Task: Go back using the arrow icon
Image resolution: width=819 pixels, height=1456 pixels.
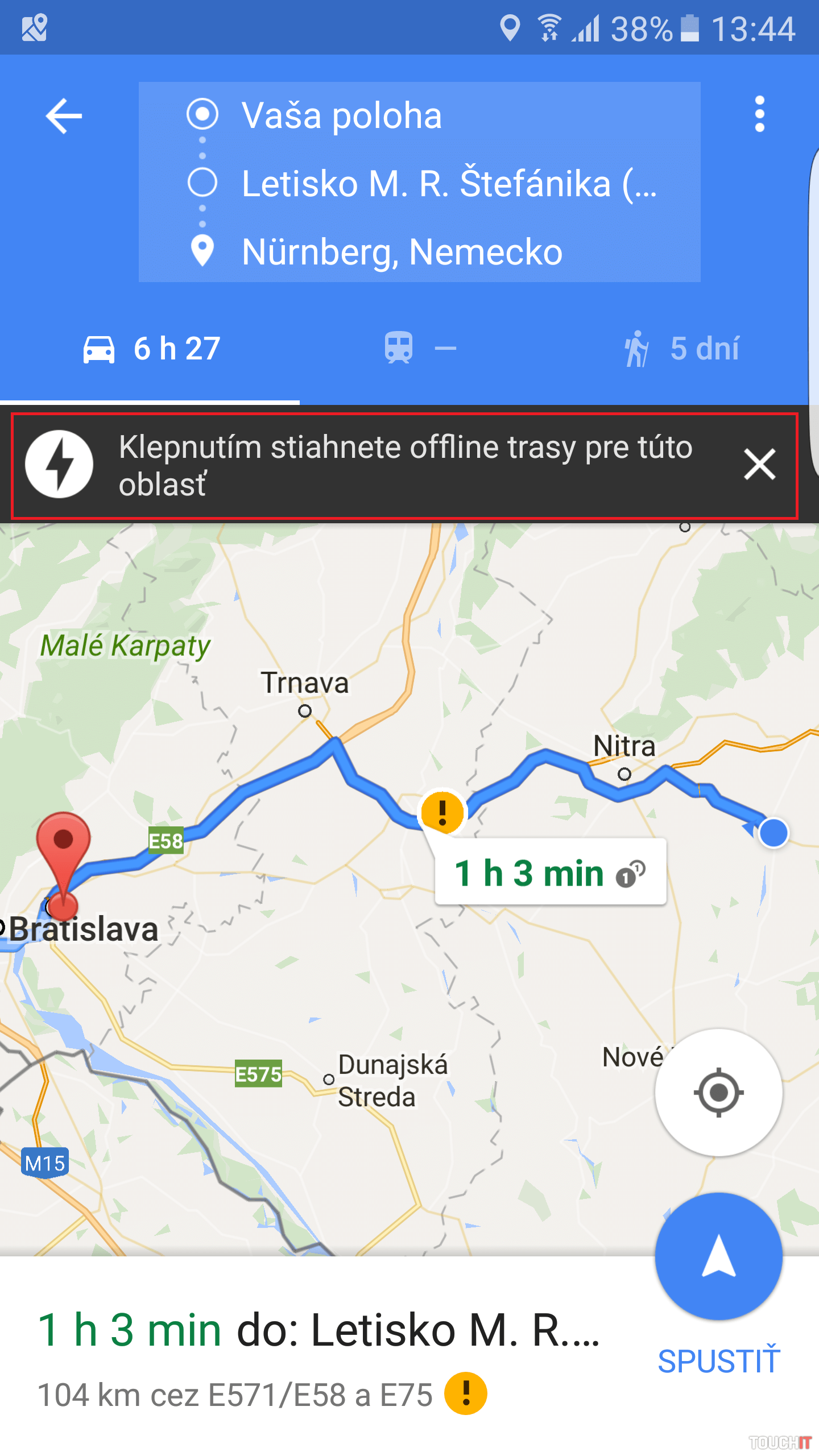Action: click(64, 115)
